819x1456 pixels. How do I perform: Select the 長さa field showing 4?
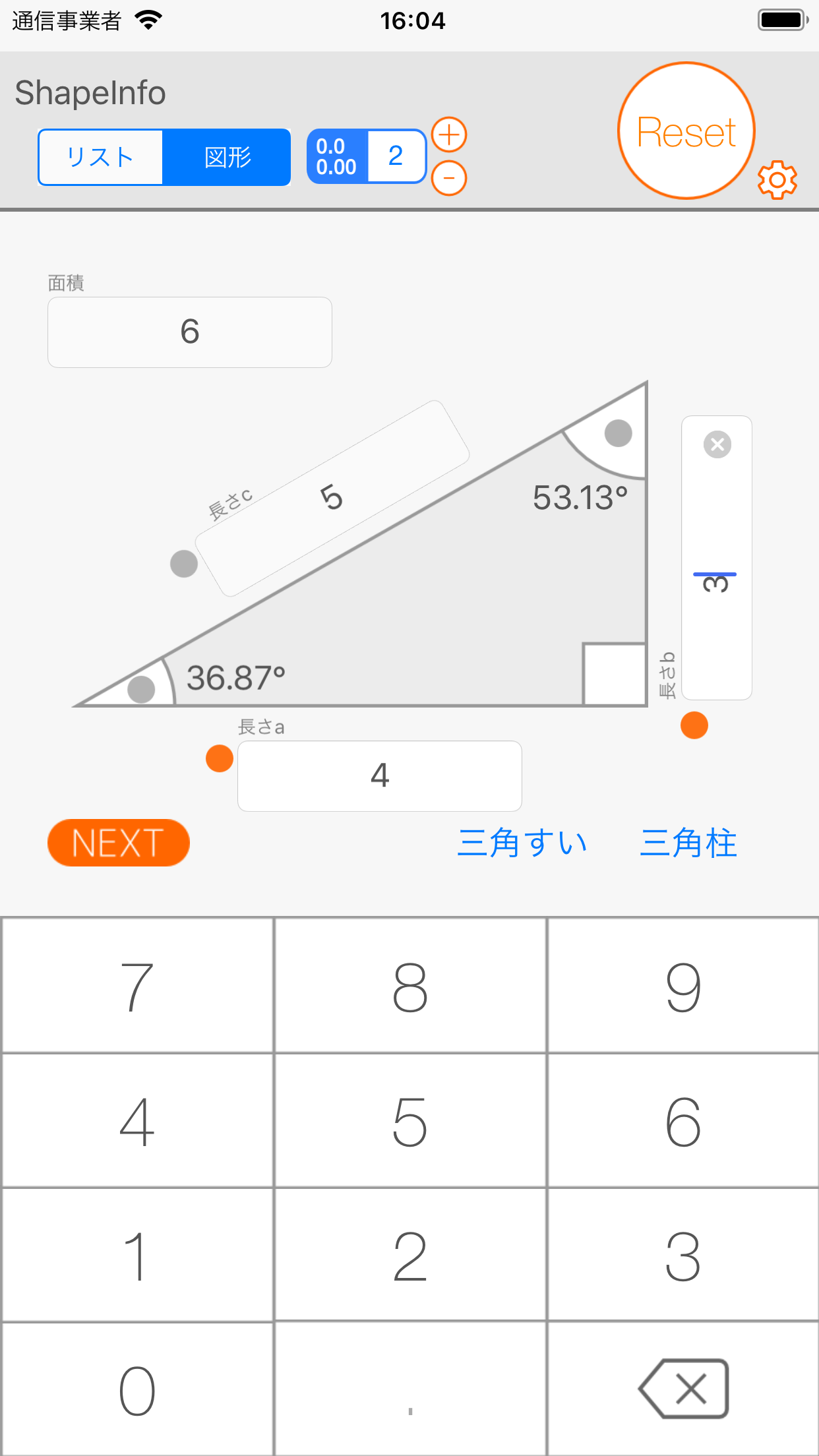[x=379, y=776]
